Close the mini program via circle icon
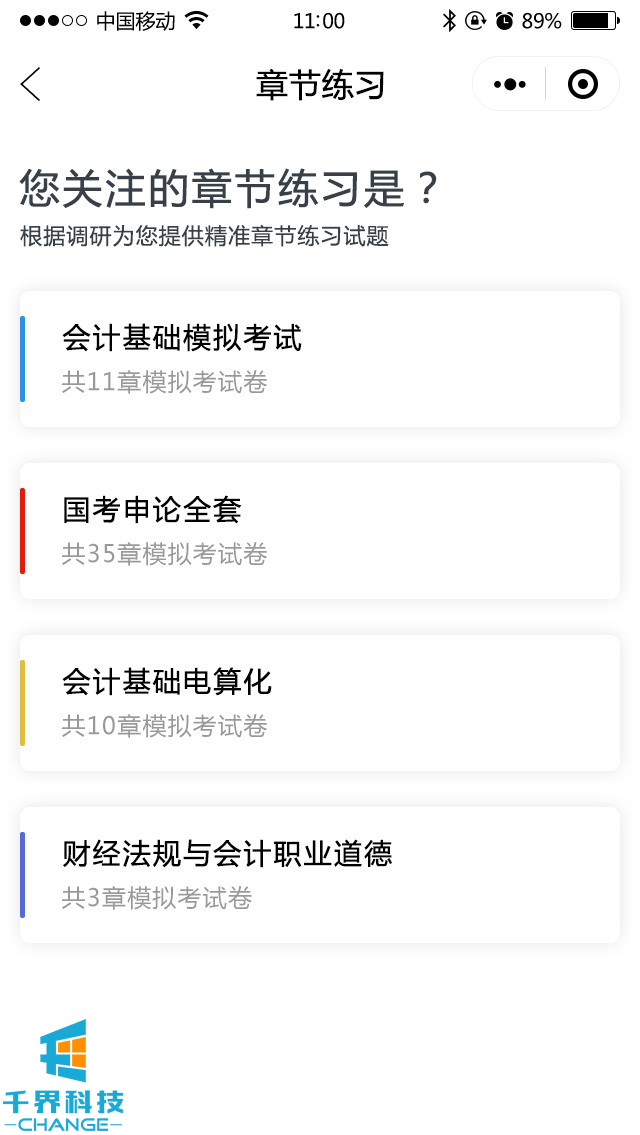Screen dimensions: 640x1135 pos(582,85)
